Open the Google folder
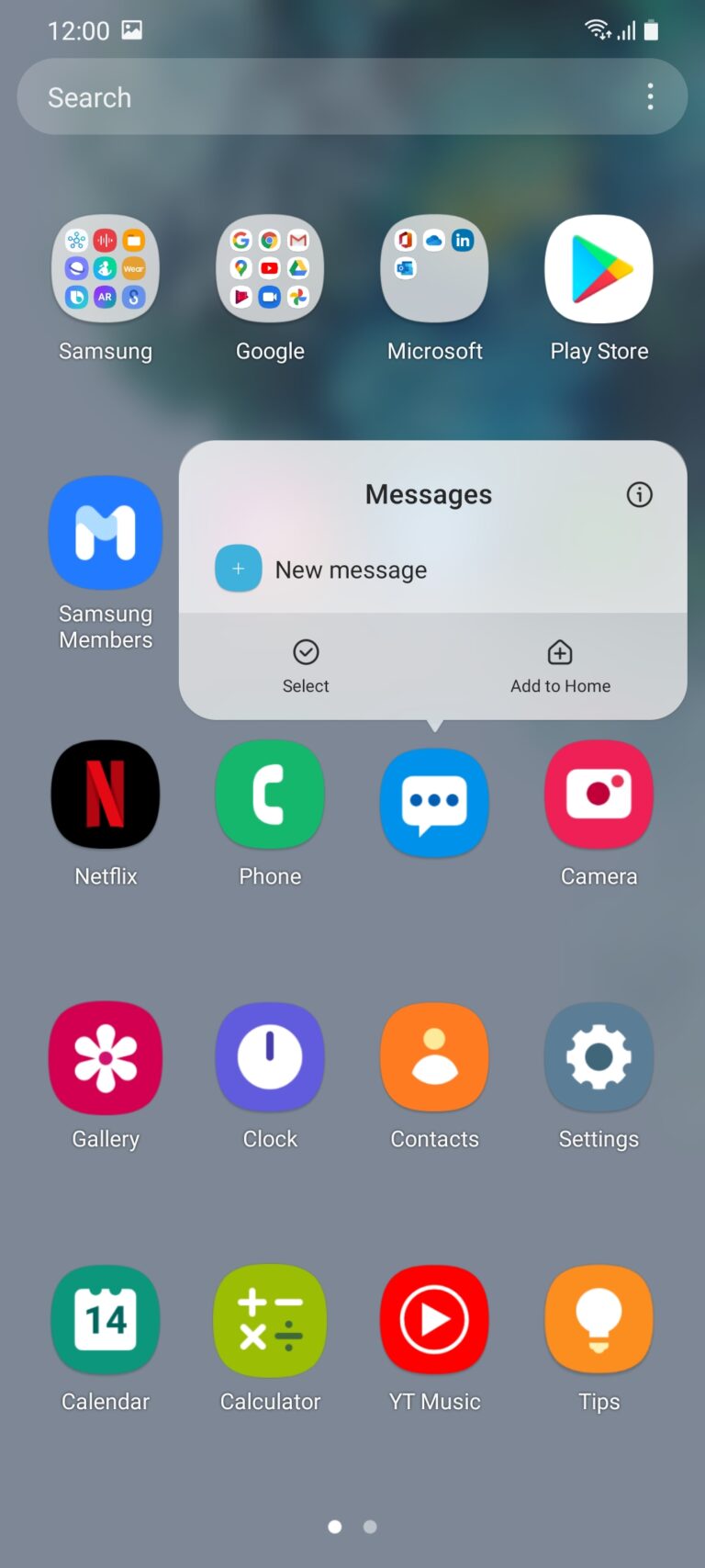The image size is (705, 1568). coord(270,269)
